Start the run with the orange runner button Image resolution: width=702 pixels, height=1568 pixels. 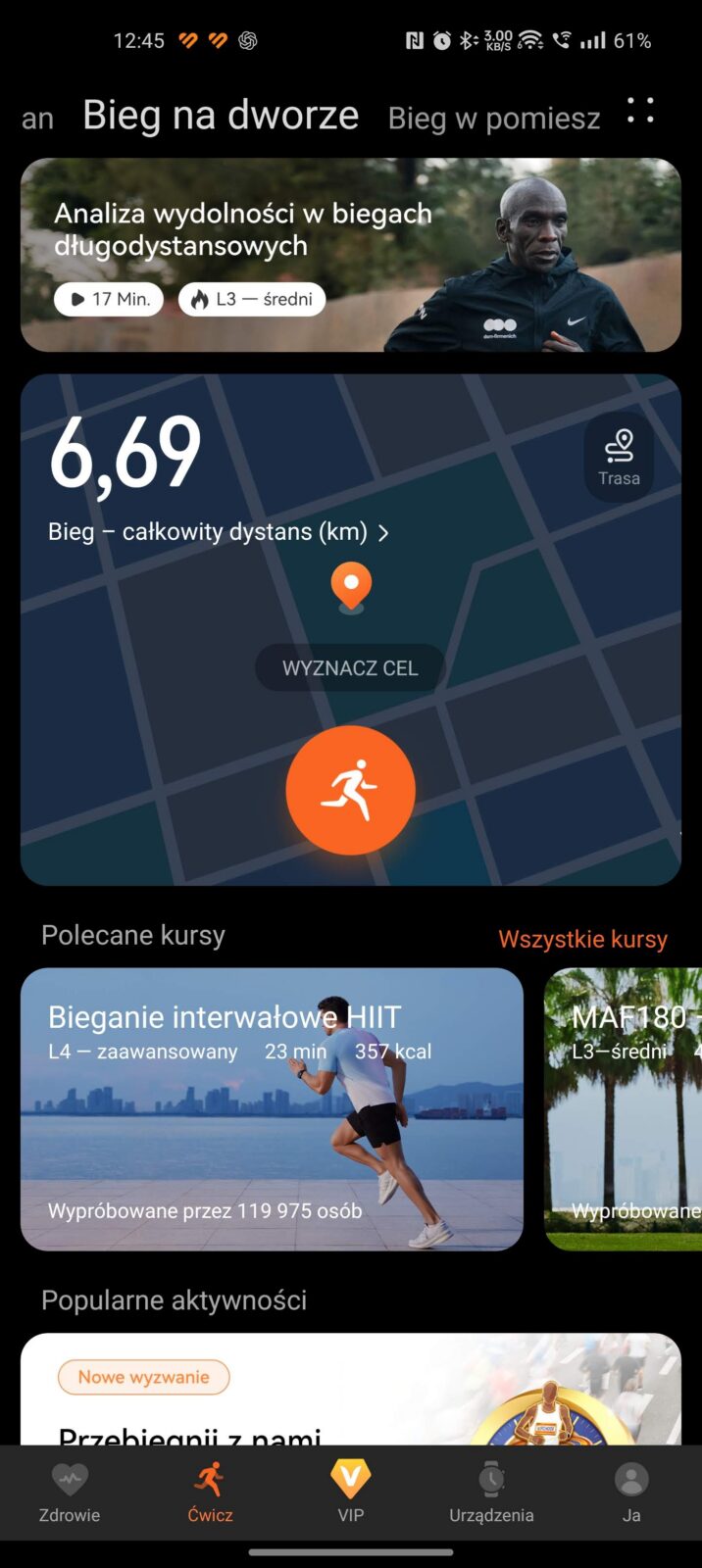[x=350, y=790]
